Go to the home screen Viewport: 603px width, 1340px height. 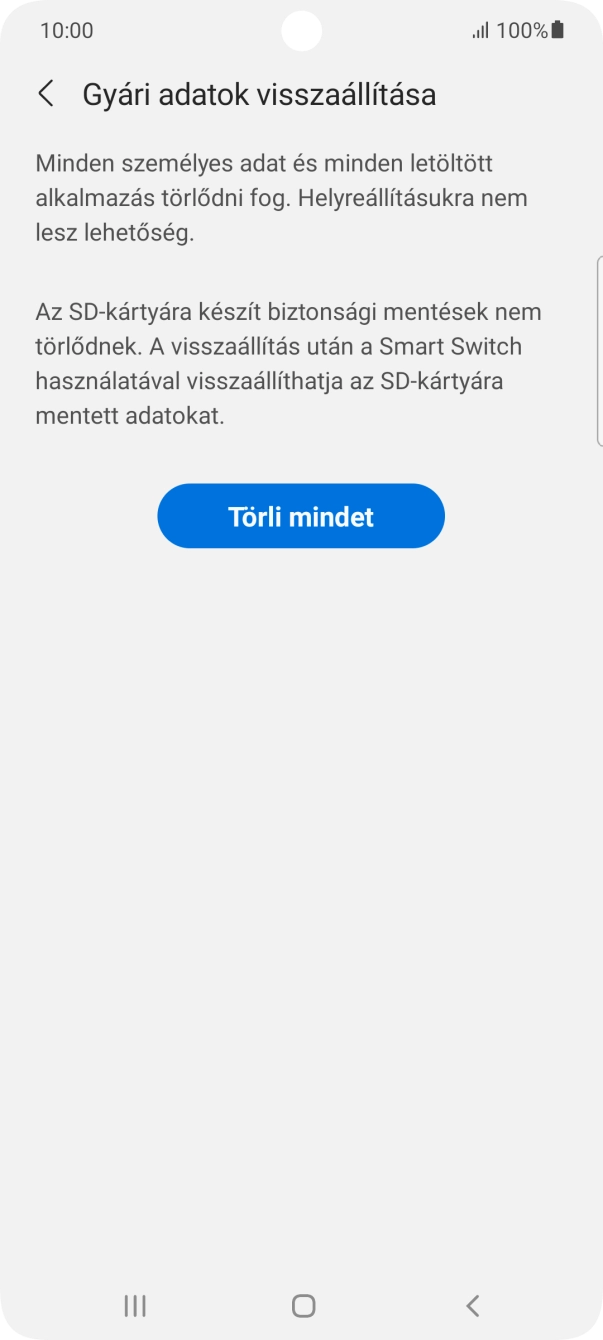(x=303, y=1305)
